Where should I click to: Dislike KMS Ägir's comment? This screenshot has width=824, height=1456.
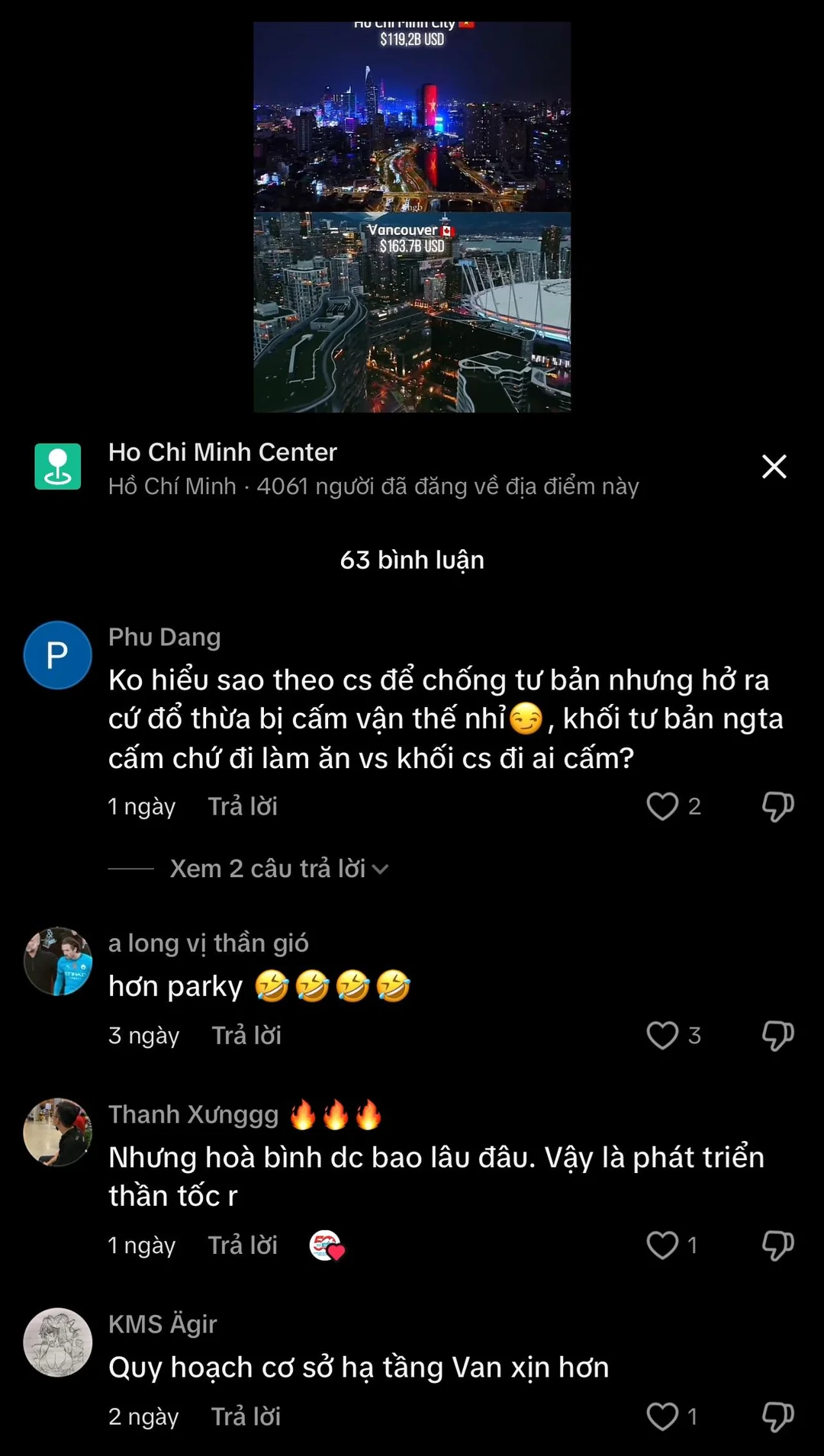(x=777, y=1416)
